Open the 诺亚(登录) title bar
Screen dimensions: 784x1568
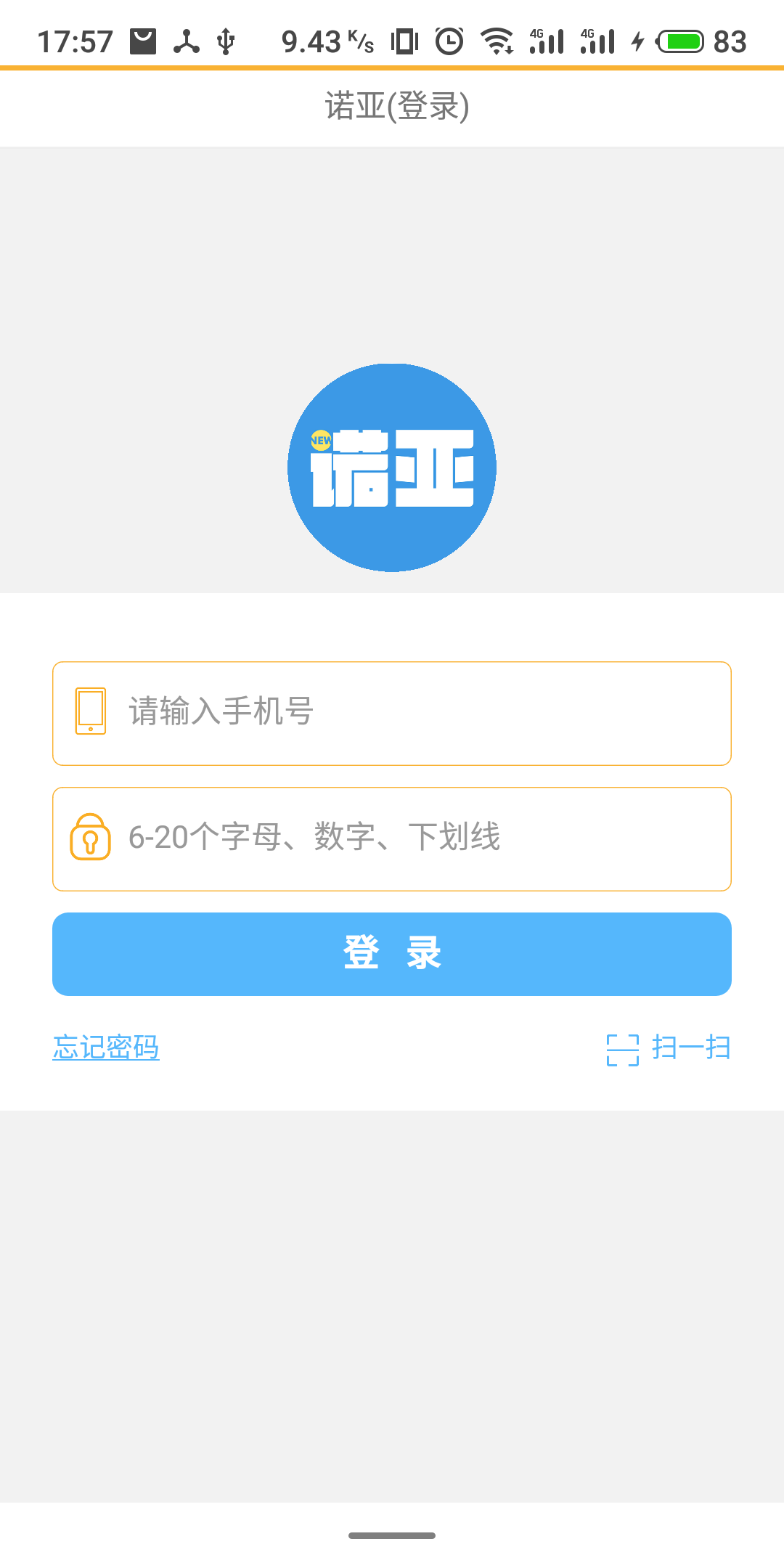tap(392, 107)
